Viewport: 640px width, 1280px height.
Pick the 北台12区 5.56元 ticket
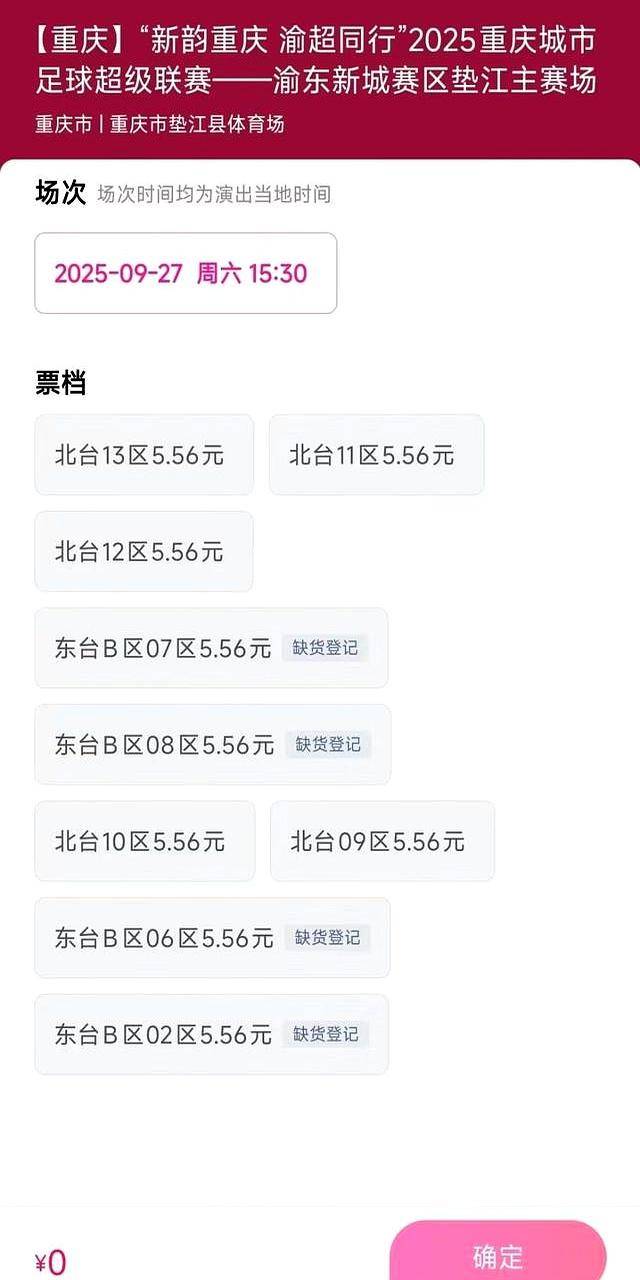(x=144, y=551)
